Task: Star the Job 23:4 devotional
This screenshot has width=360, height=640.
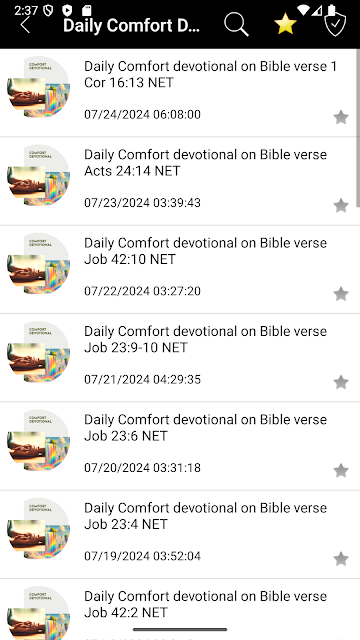Action: tap(341, 559)
